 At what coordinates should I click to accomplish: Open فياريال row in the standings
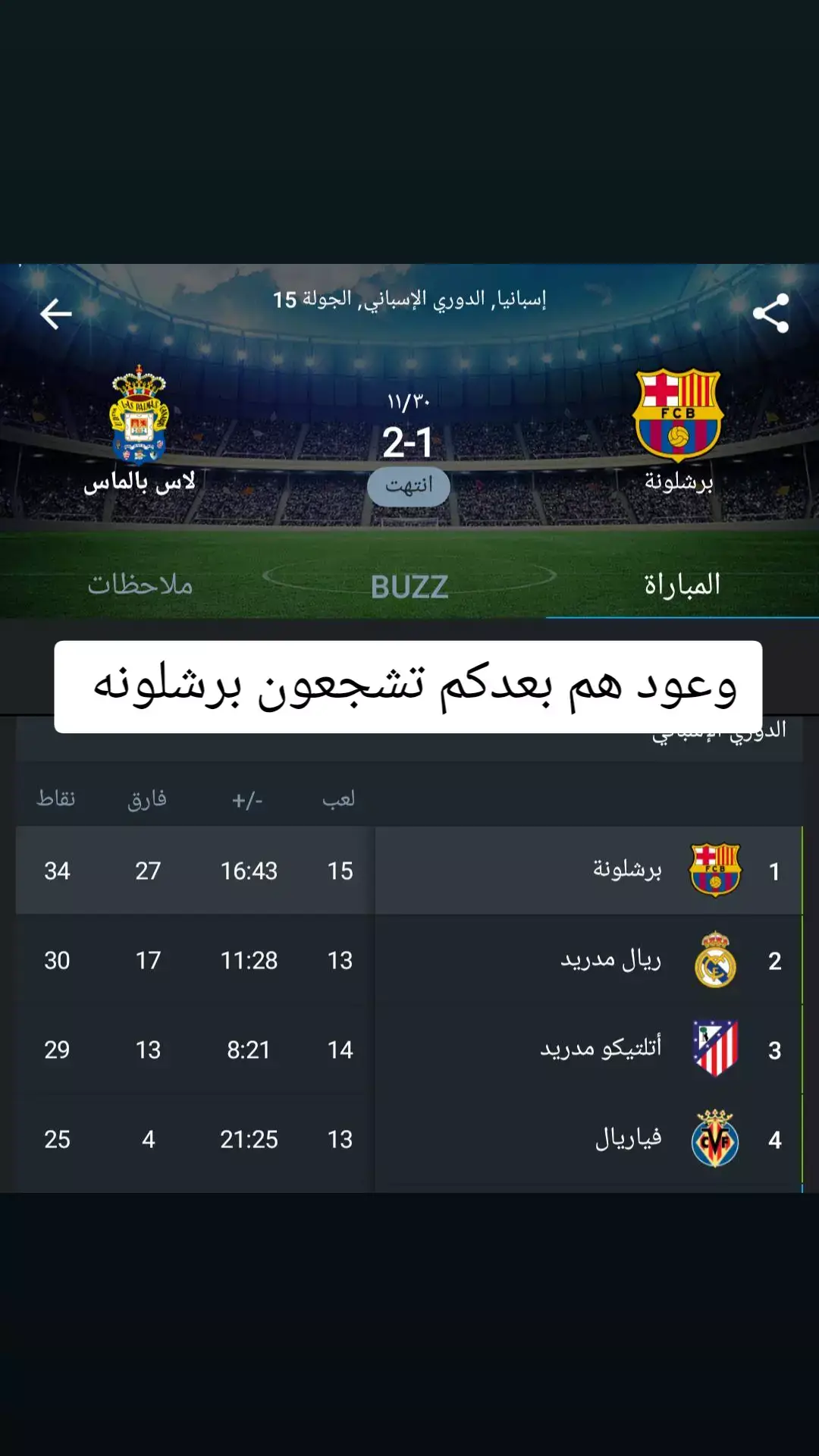coord(409,1139)
